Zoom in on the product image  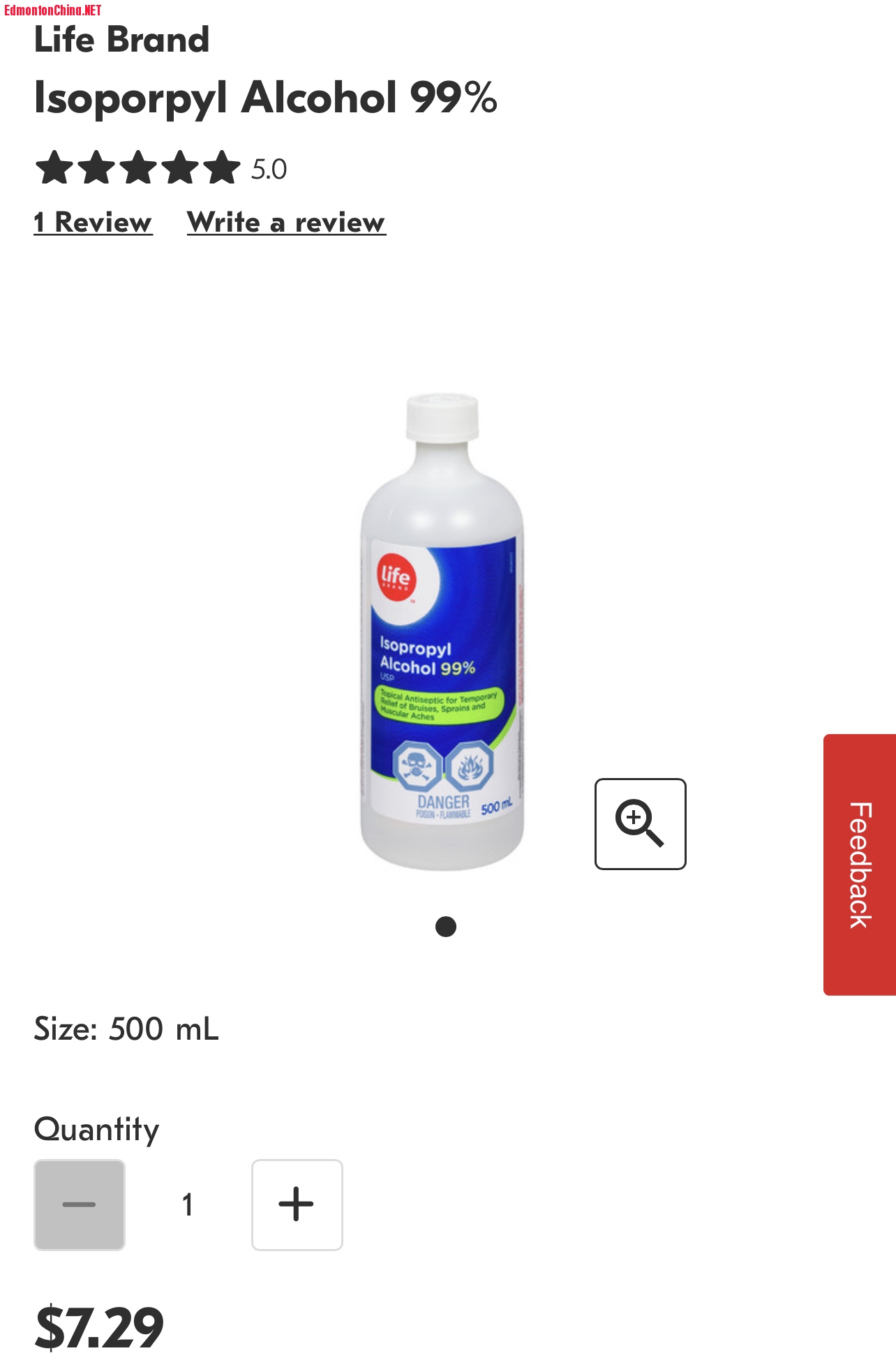click(640, 823)
